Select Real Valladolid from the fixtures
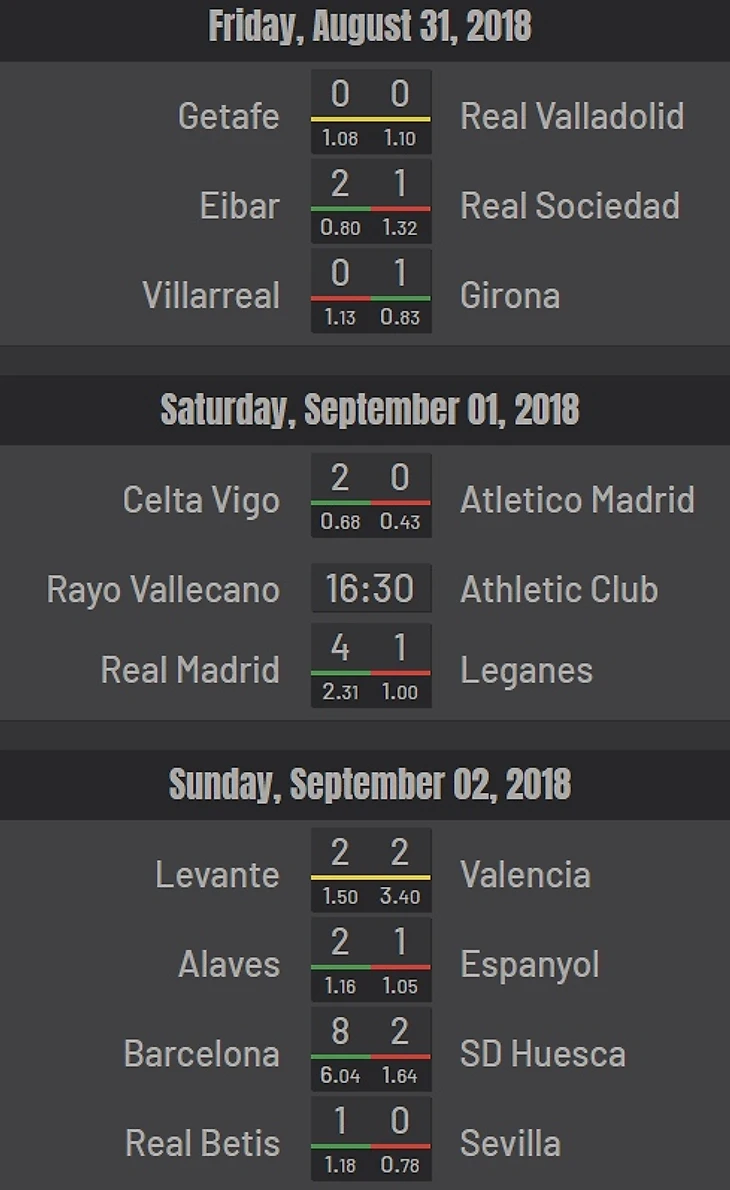Image resolution: width=730 pixels, height=1190 pixels. pyautogui.click(x=573, y=116)
